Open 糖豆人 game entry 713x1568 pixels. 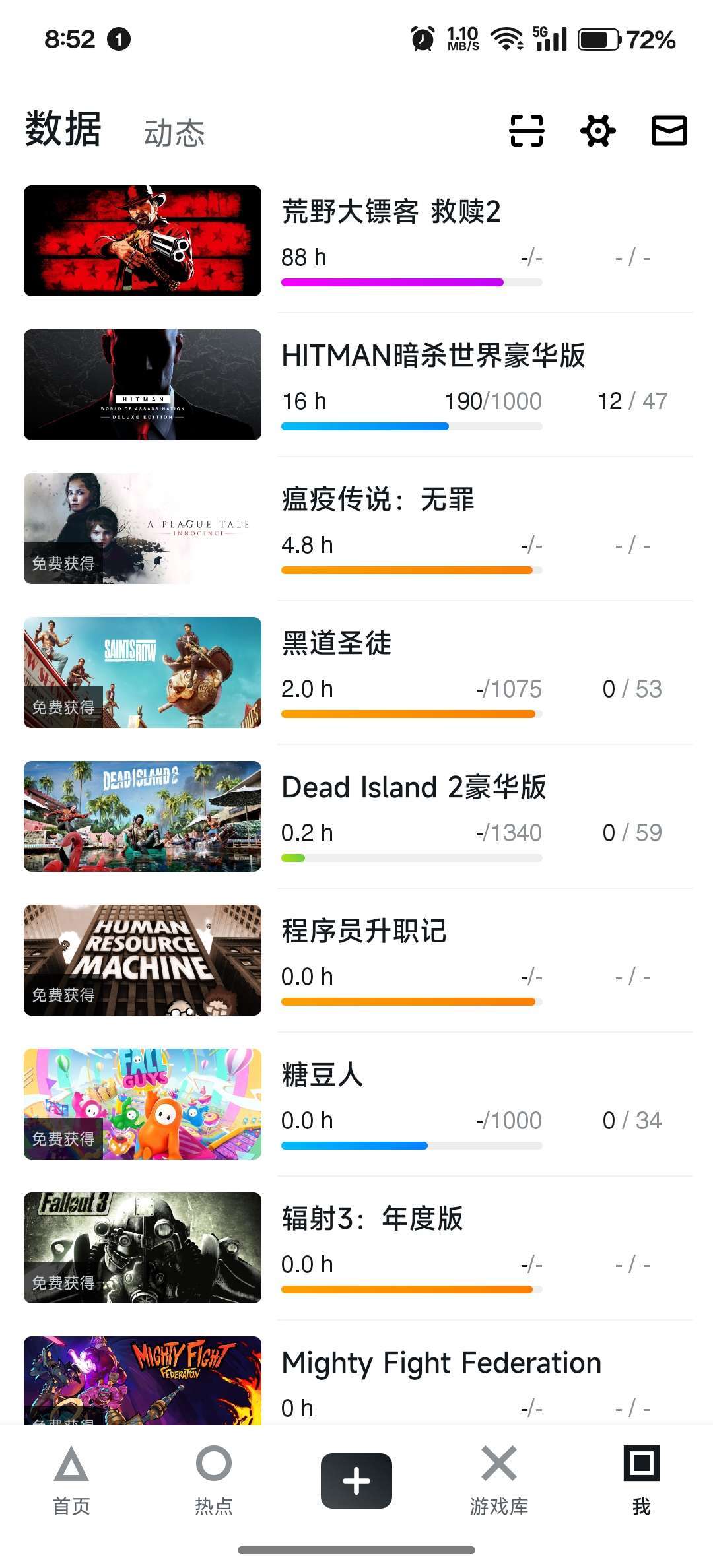pos(356,1104)
